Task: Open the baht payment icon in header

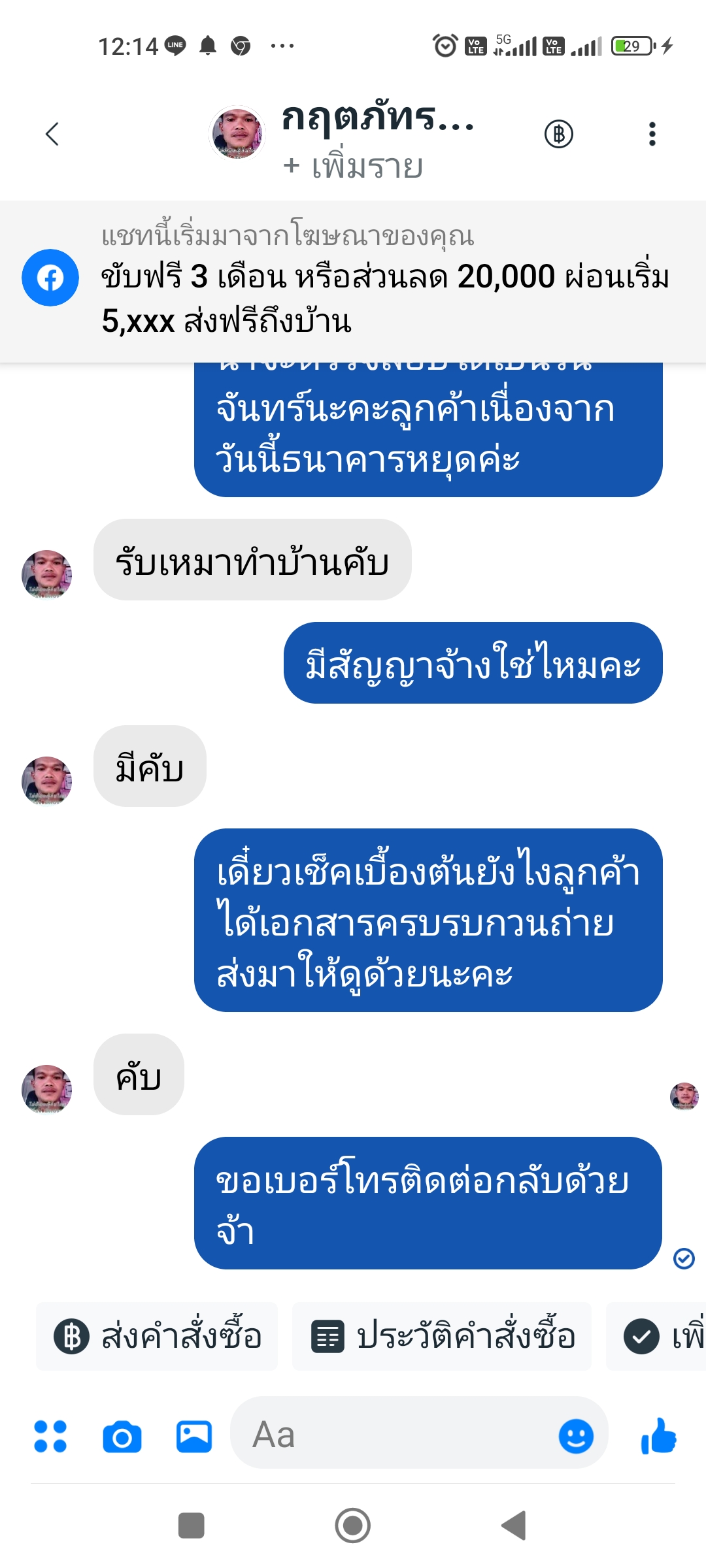Action: (559, 134)
